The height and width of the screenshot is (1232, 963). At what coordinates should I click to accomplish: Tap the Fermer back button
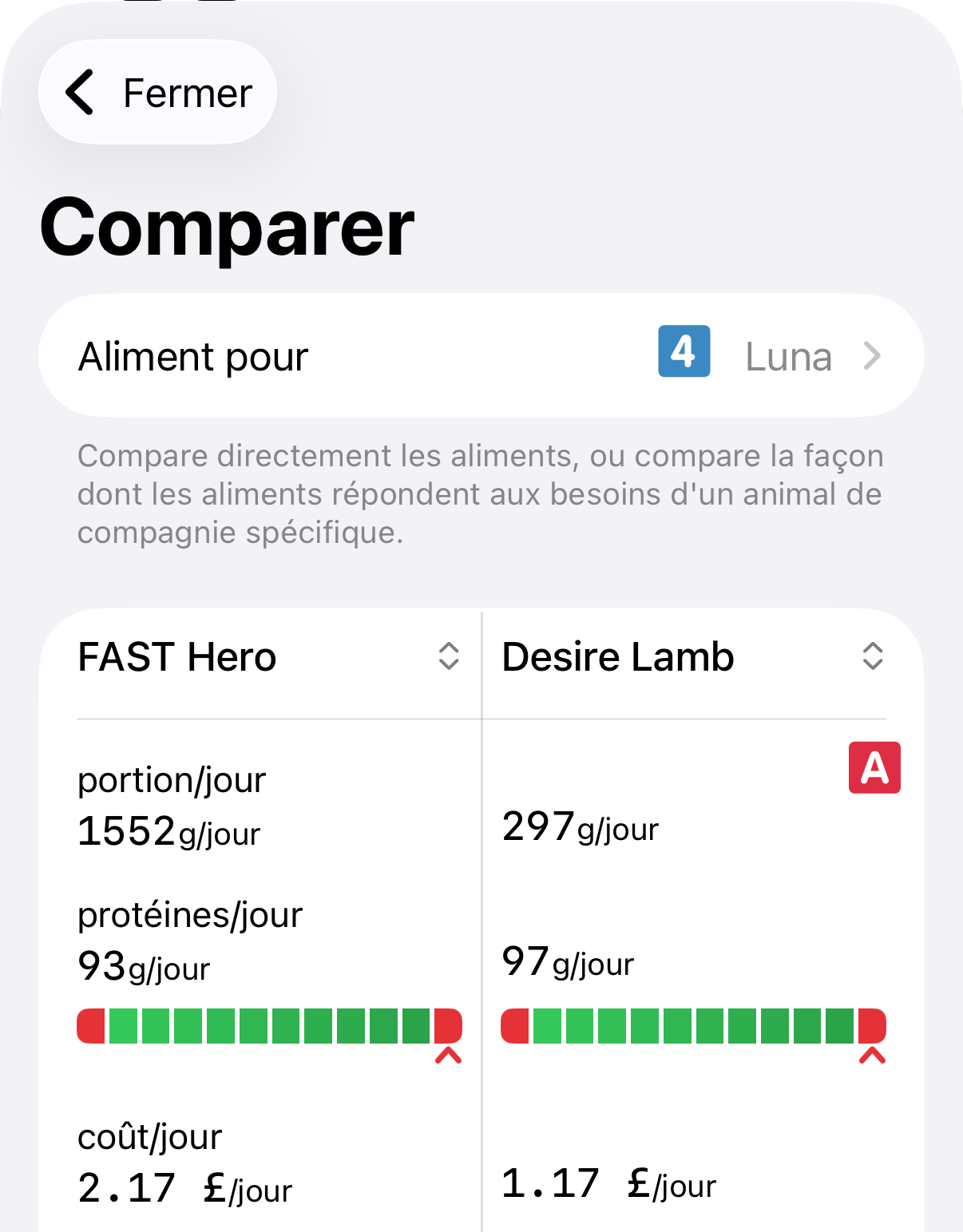coord(158,93)
